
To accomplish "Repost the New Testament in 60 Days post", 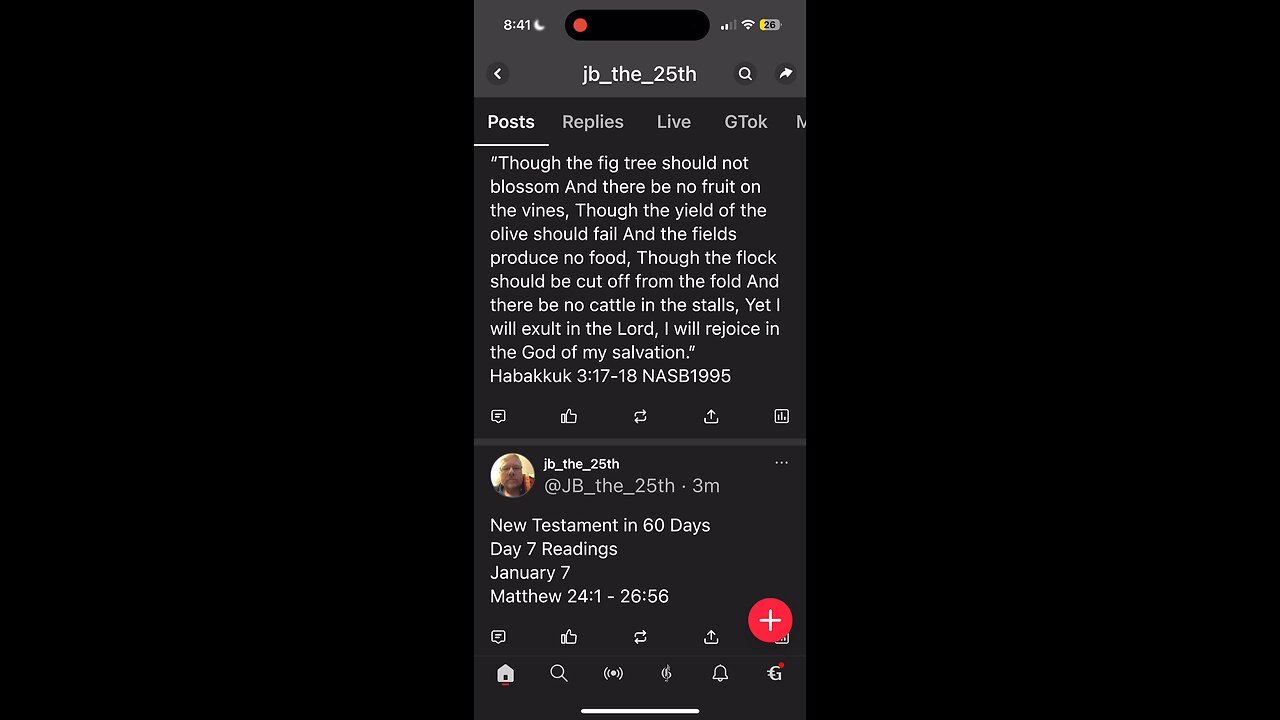I will click(x=640, y=637).
